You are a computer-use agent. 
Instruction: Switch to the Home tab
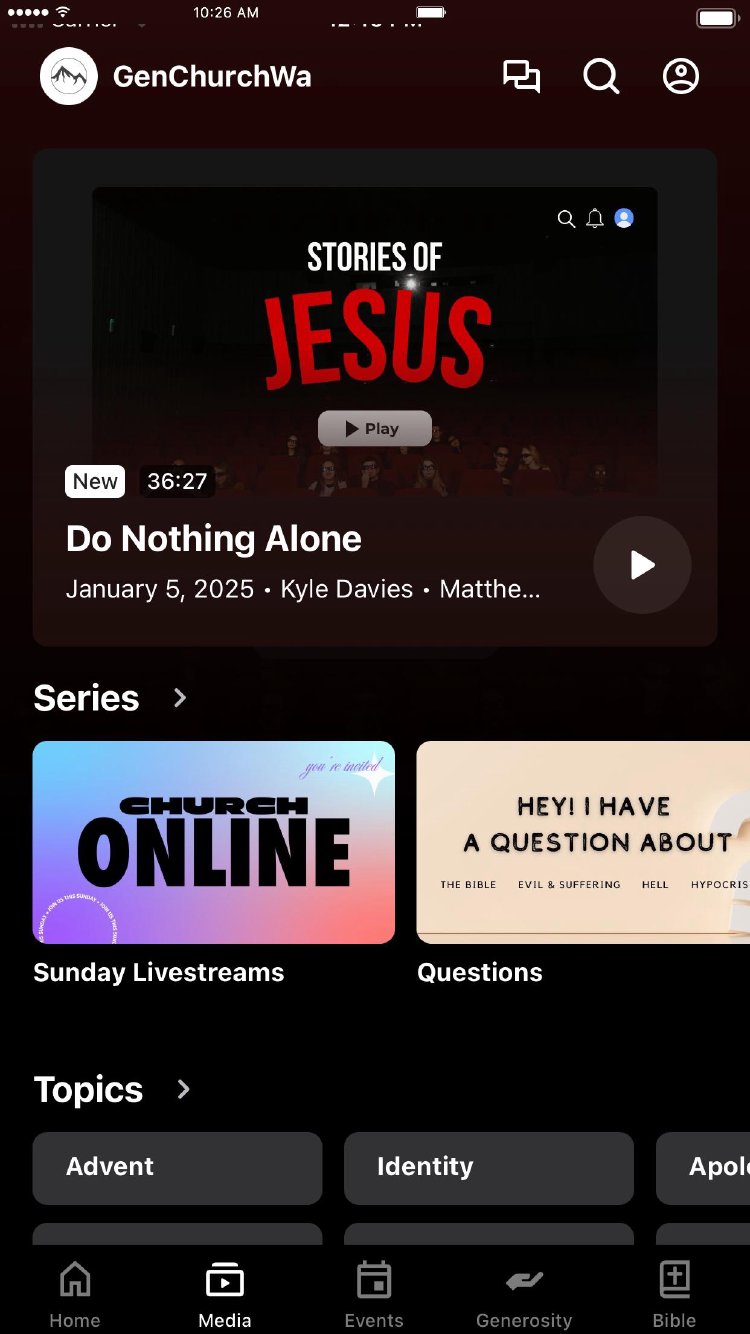(75, 1294)
